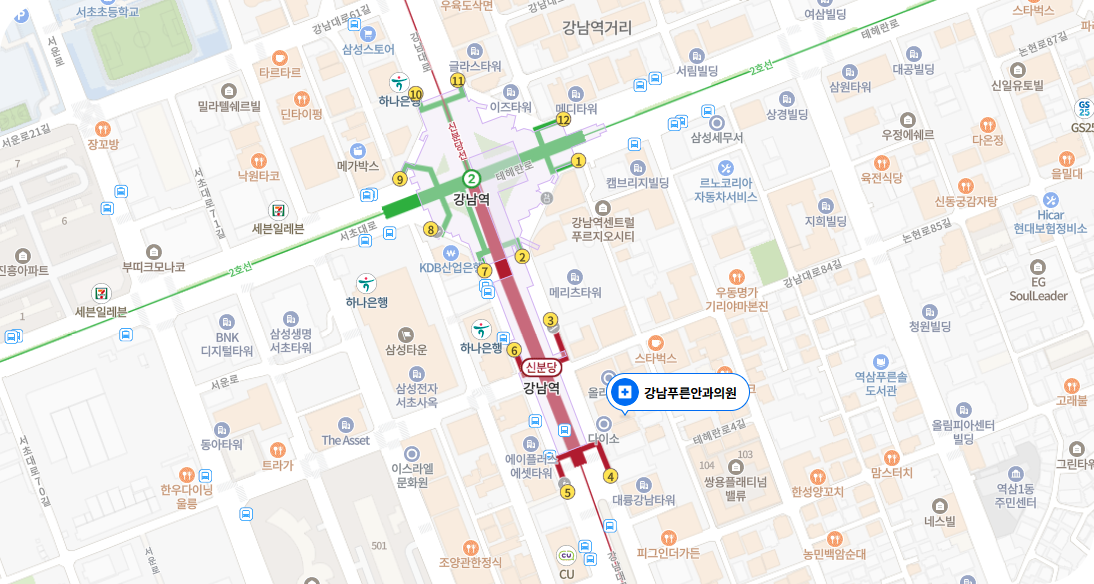Tap the 메리츠타워 building marker
The width and height of the screenshot is (1094, 584).
point(574,276)
